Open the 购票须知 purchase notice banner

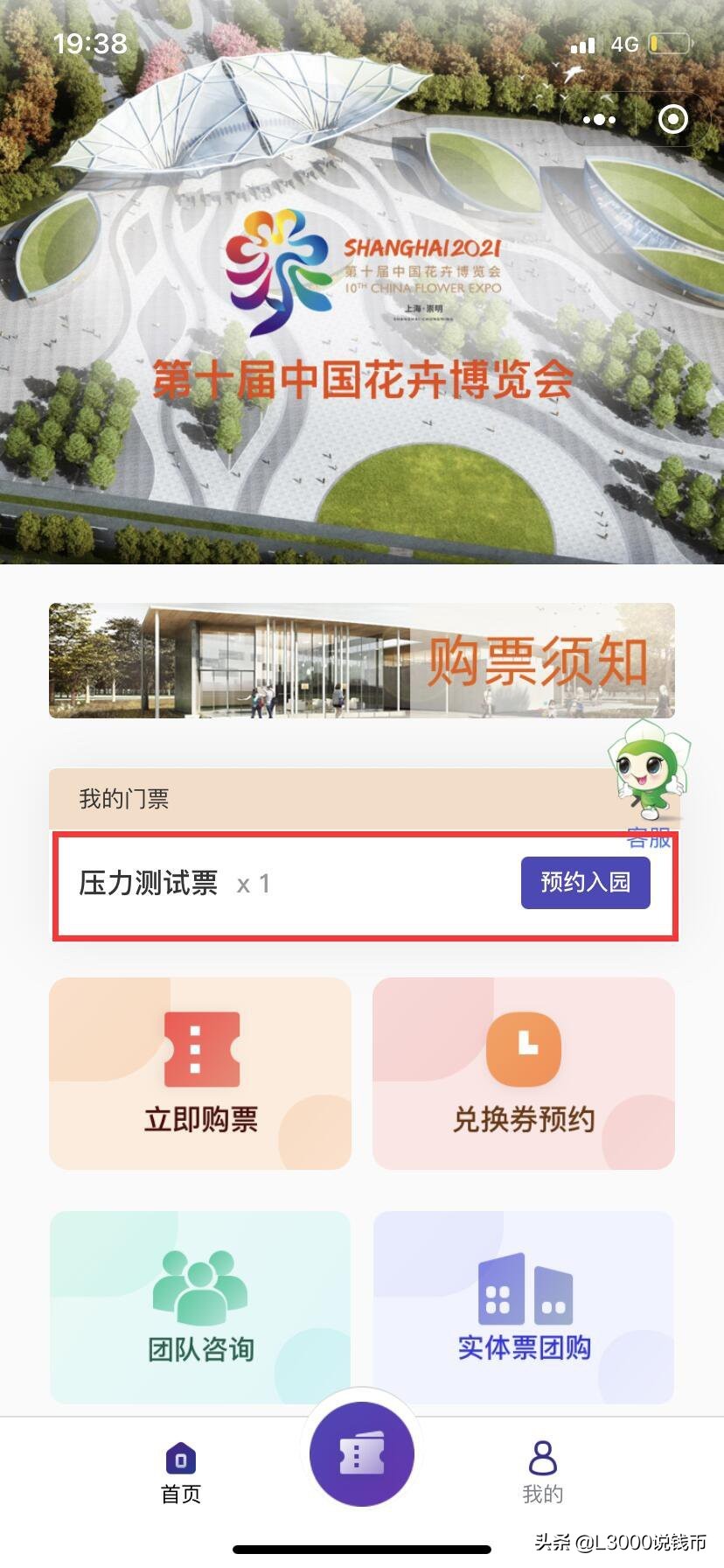pos(362,660)
